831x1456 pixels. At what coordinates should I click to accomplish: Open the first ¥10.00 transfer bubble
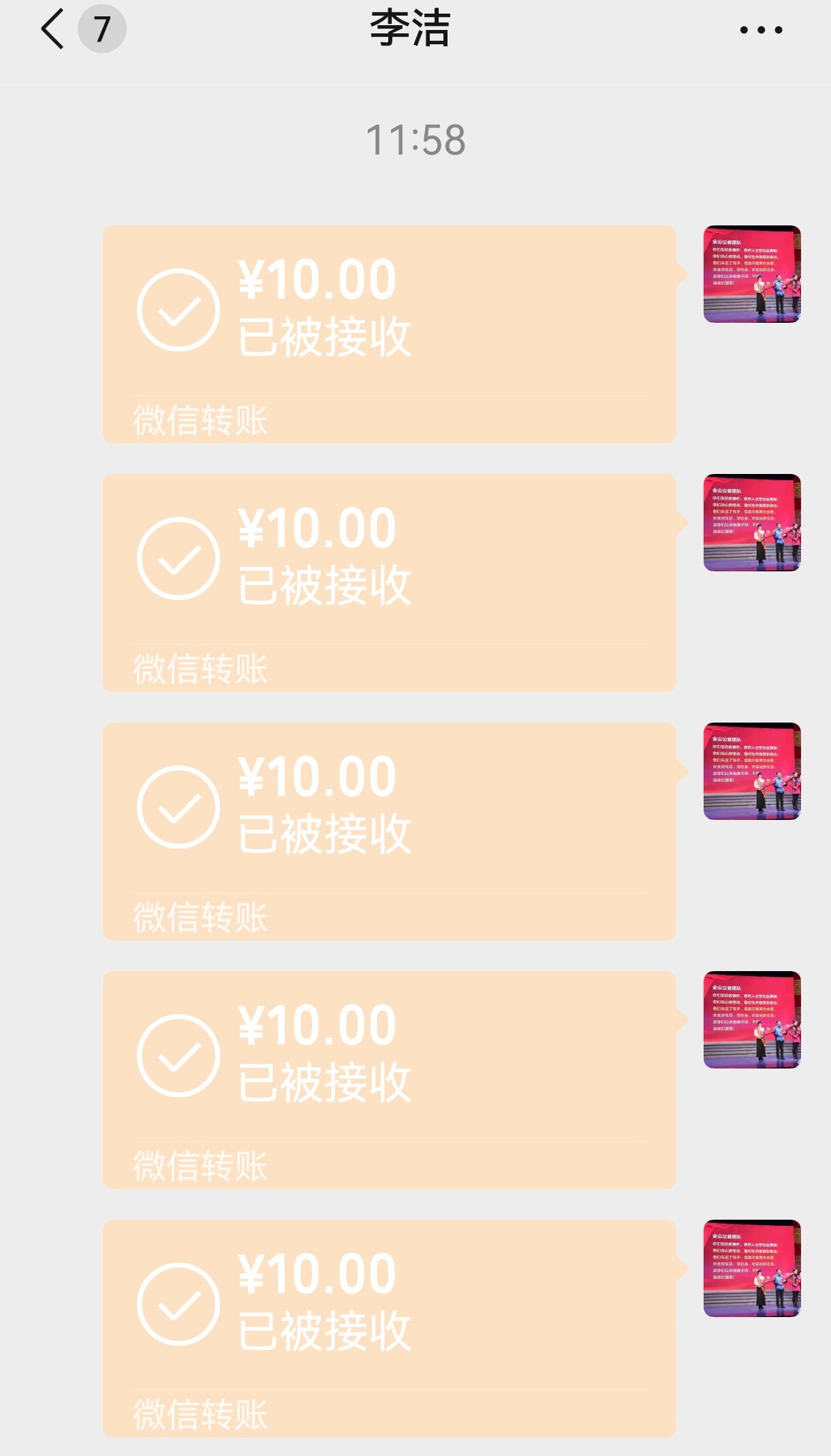click(389, 334)
